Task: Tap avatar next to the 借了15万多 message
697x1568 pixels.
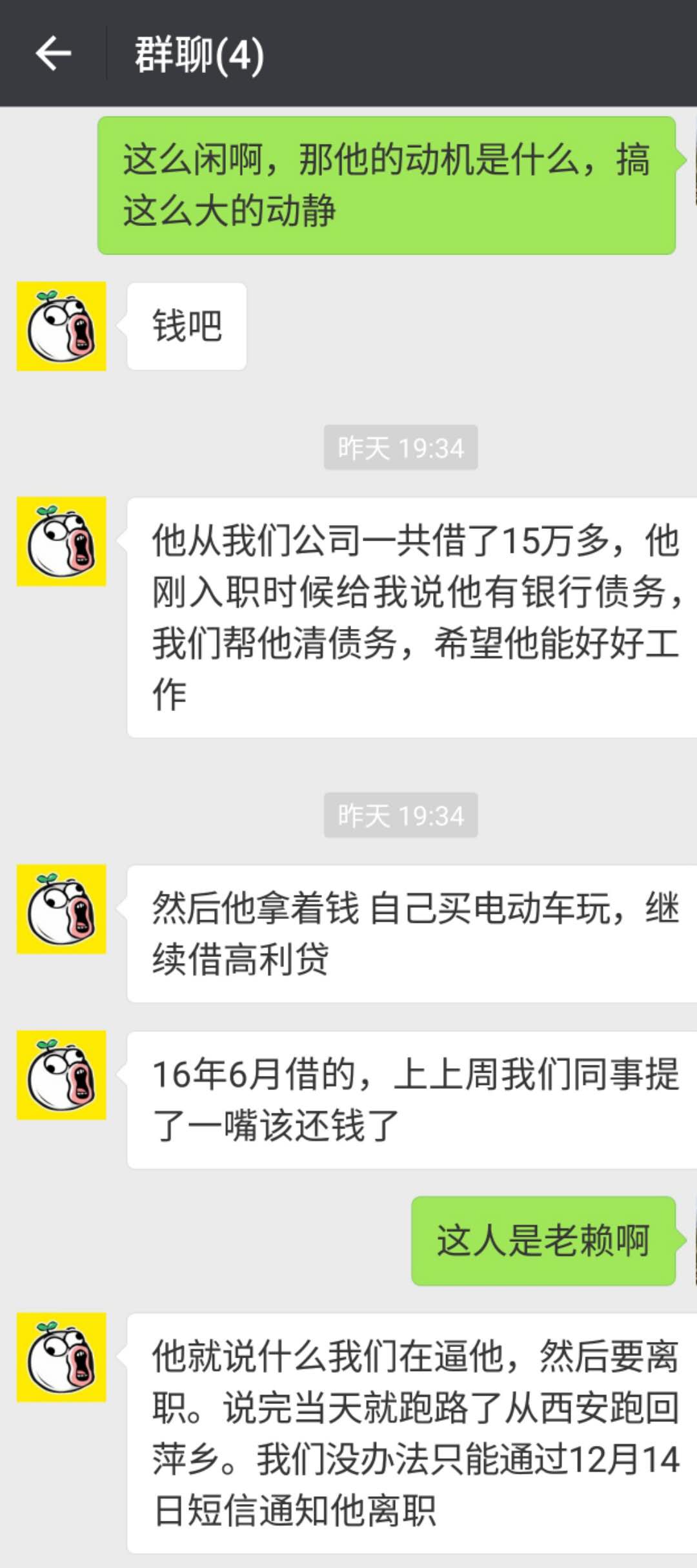Action: (x=61, y=541)
